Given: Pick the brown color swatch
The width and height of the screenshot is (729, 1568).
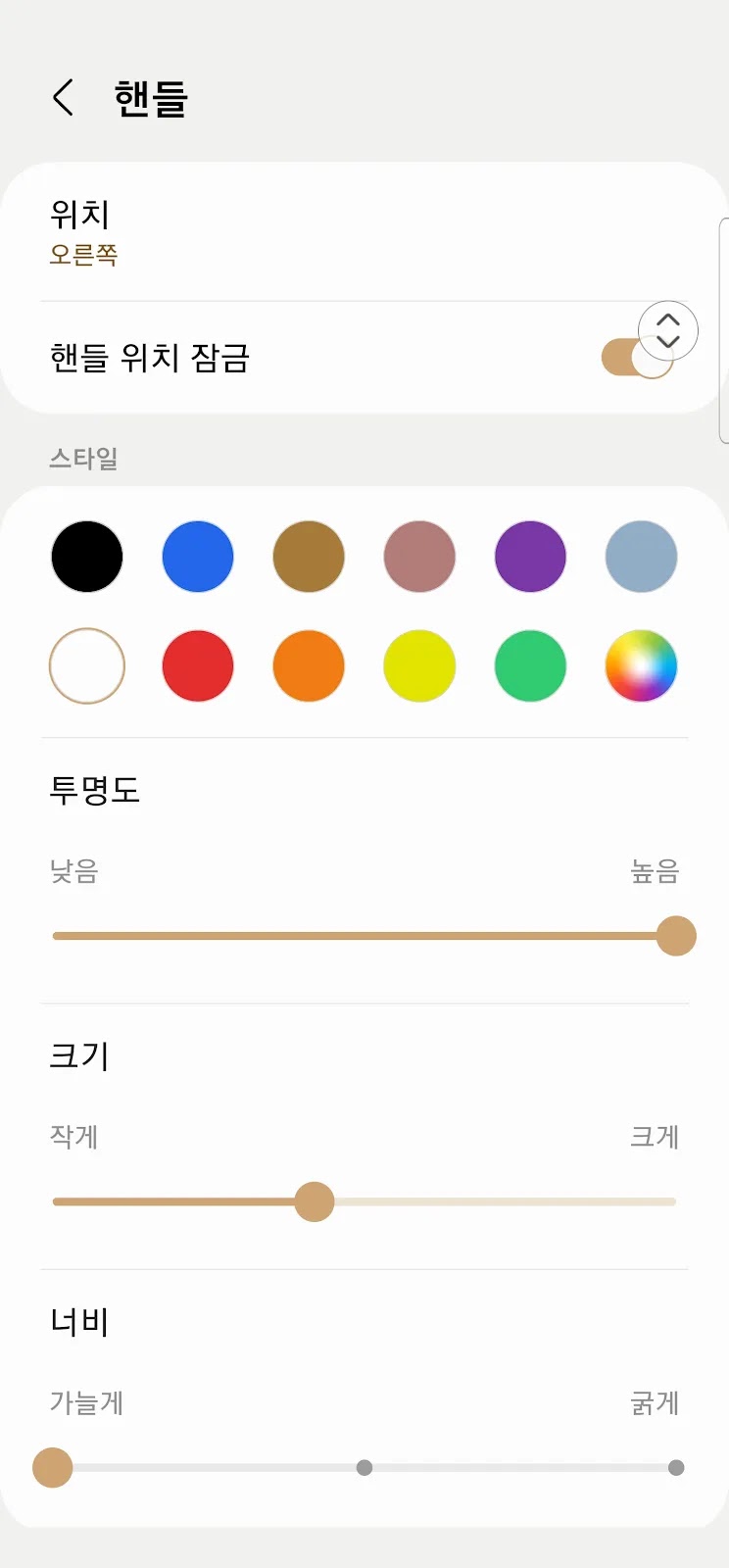Looking at the screenshot, I should 309,557.
